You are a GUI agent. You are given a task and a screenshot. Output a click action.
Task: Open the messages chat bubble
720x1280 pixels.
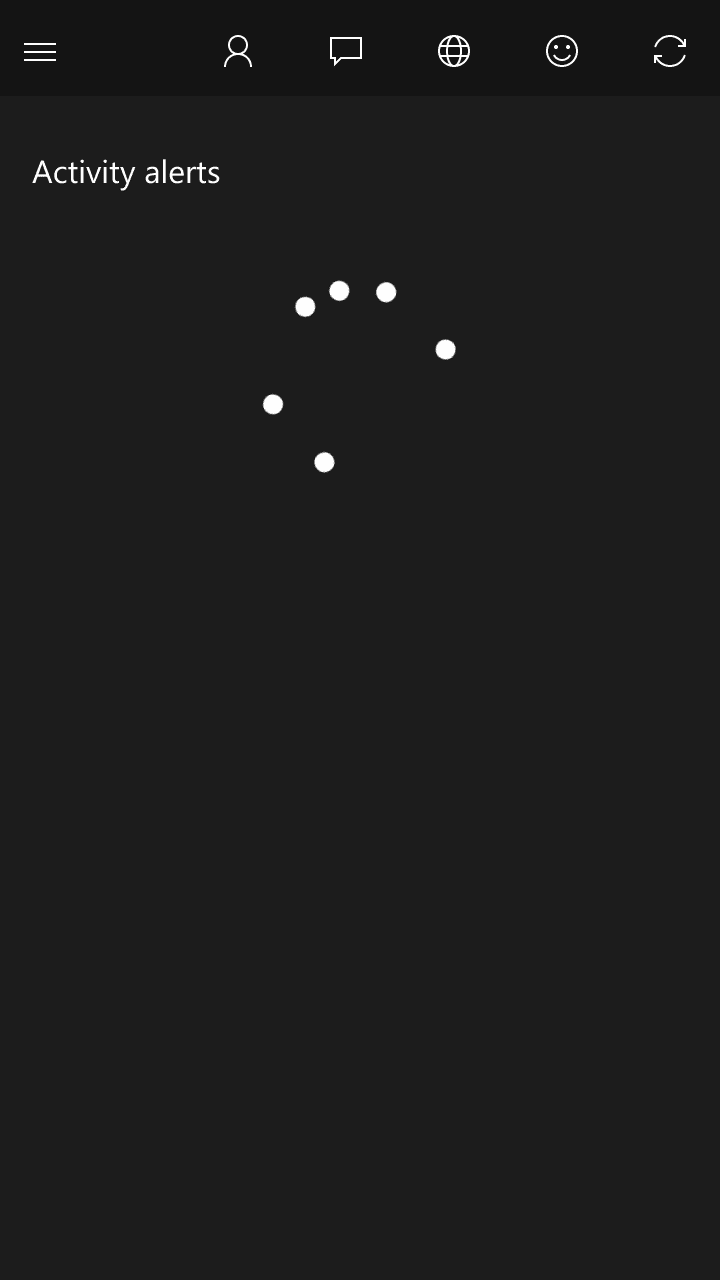coord(346,51)
